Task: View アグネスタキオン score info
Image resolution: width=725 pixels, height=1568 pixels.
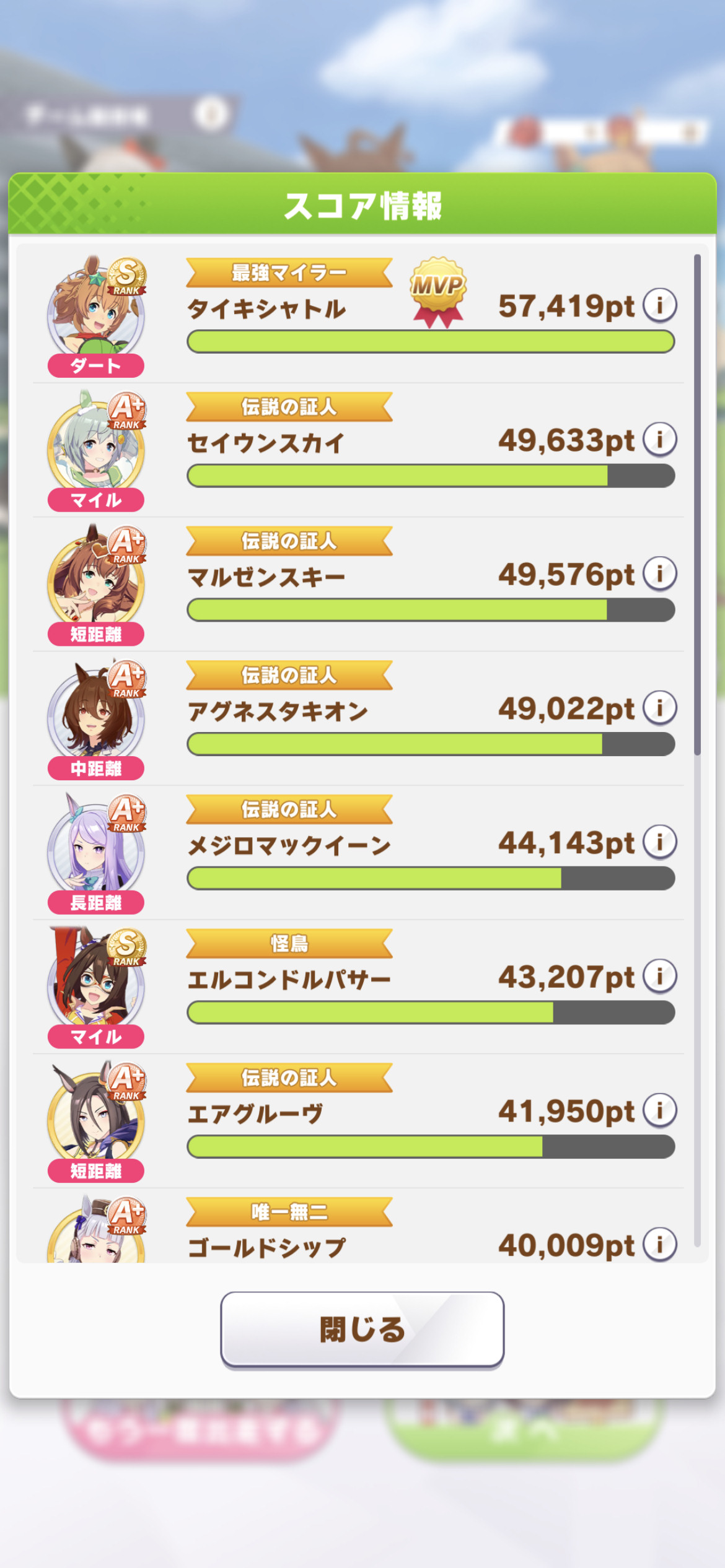Action: (x=659, y=708)
